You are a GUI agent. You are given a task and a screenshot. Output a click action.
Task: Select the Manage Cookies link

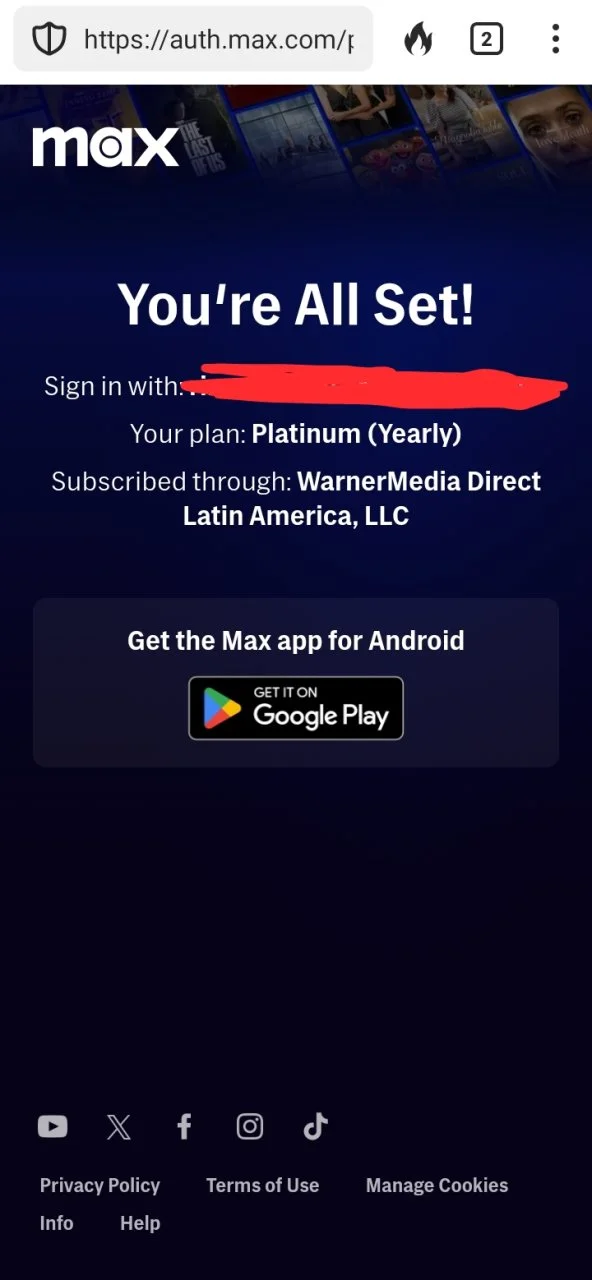(437, 1185)
